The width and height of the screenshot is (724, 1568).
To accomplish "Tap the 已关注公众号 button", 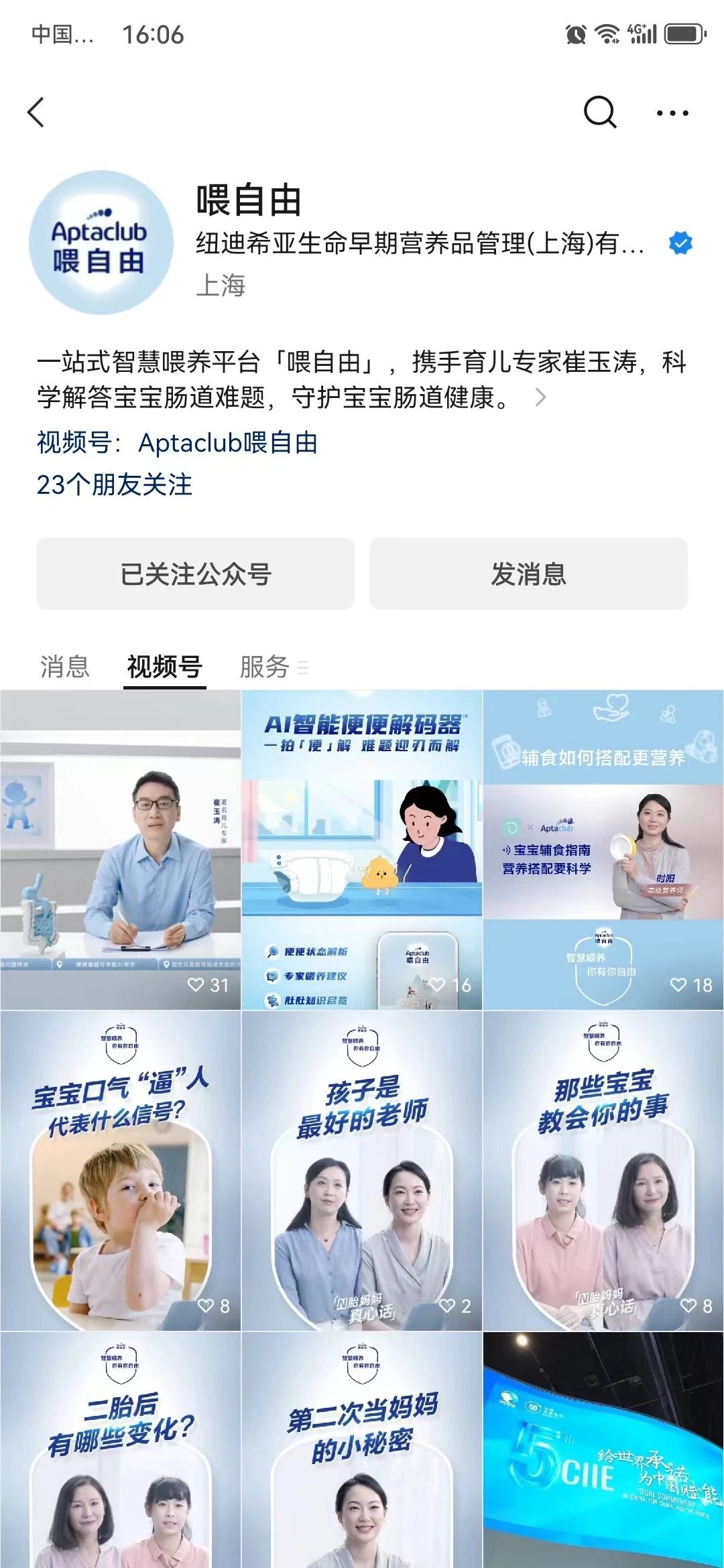I will tap(195, 574).
